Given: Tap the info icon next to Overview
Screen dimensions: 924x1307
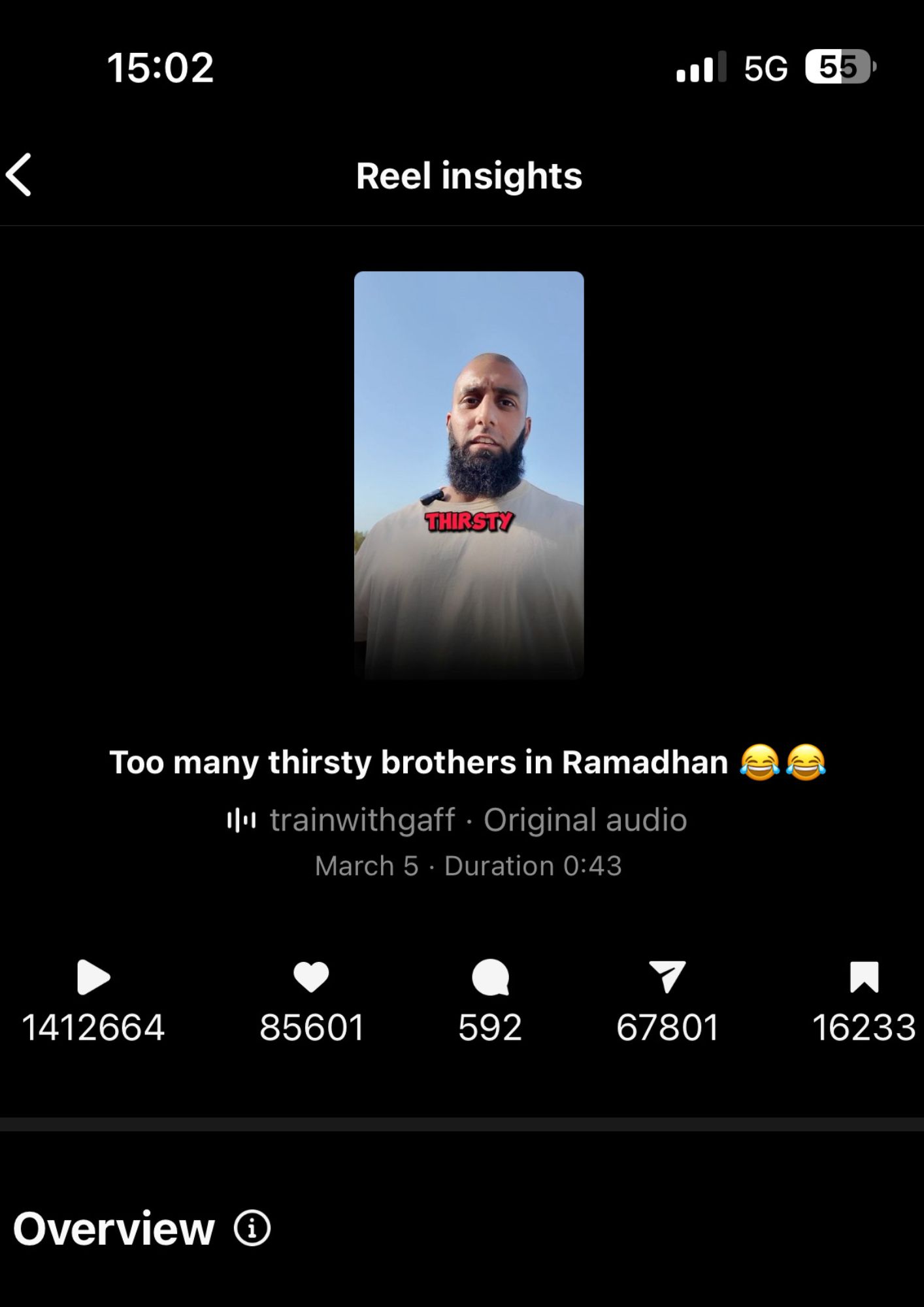Looking at the screenshot, I should (252, 1229).
